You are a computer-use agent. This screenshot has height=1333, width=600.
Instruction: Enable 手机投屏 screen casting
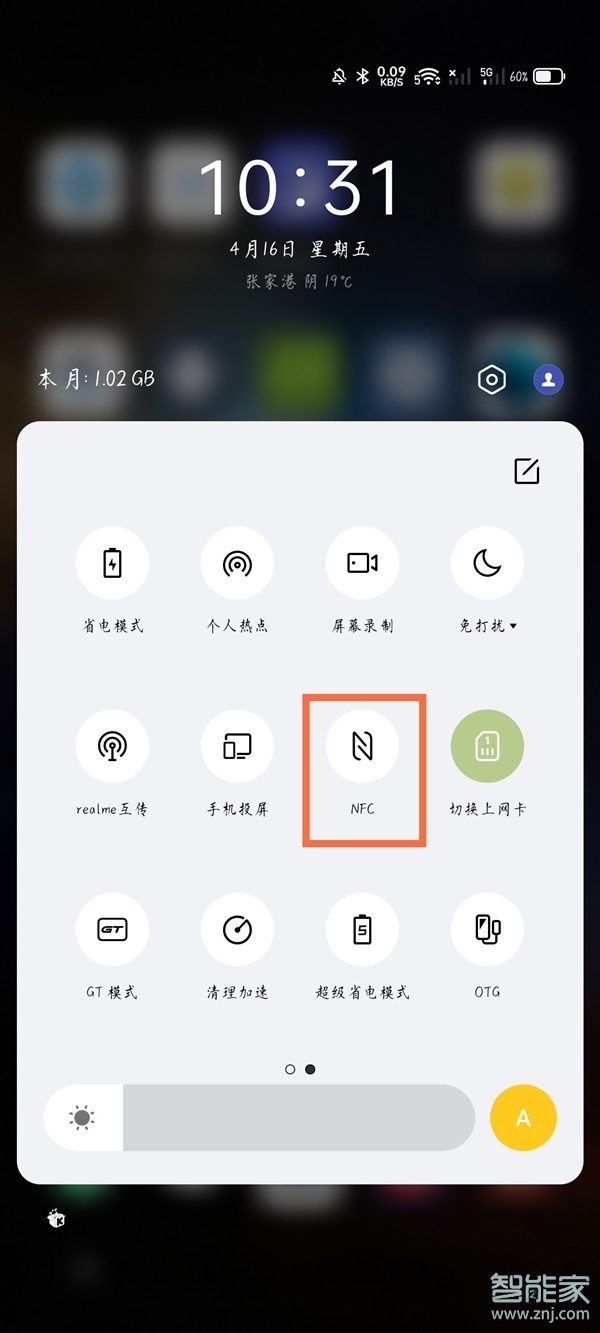pyautogui.click(x=237, y=746)
